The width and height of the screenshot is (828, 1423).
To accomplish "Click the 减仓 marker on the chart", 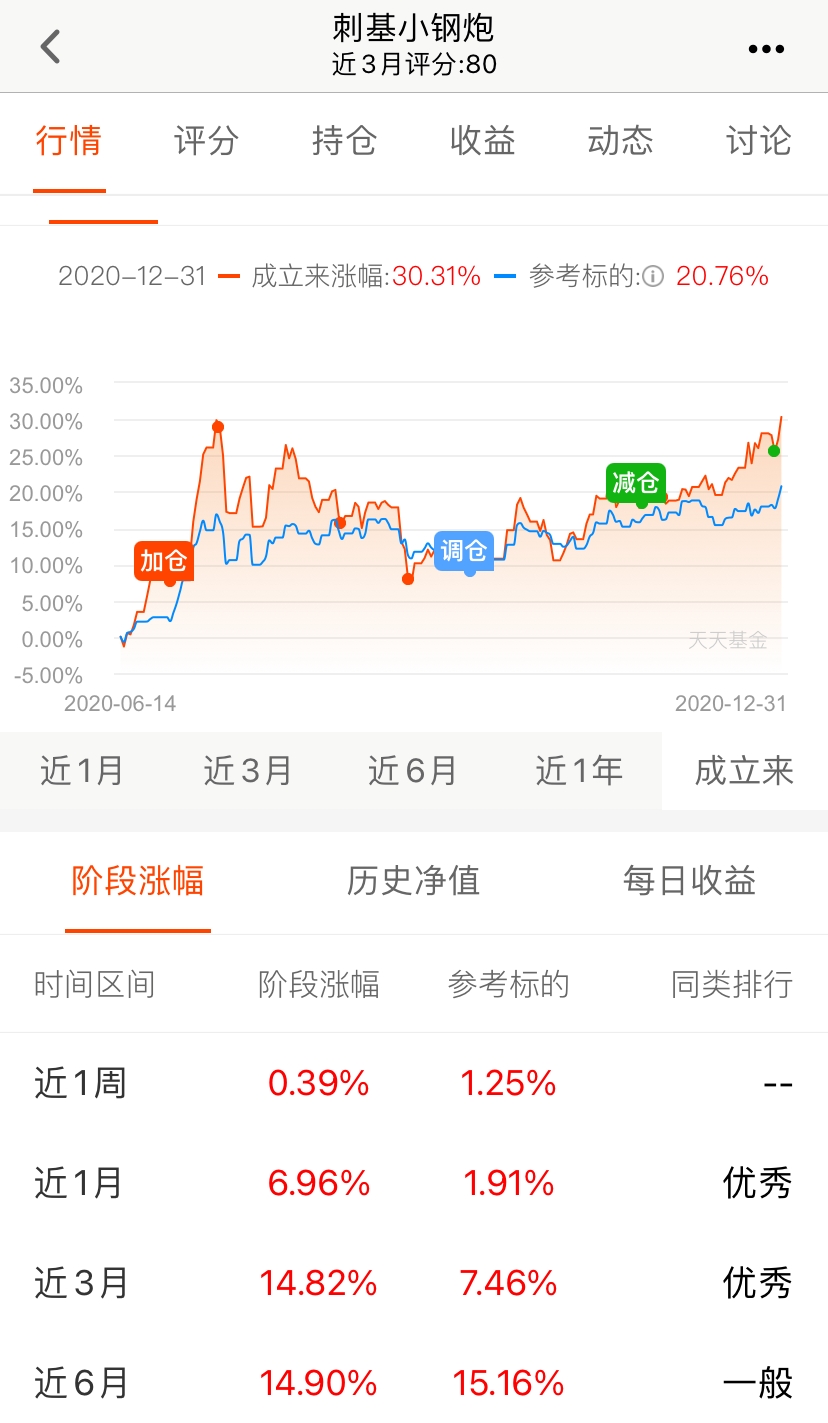I will pyautogui.click(x=638, y=482).
